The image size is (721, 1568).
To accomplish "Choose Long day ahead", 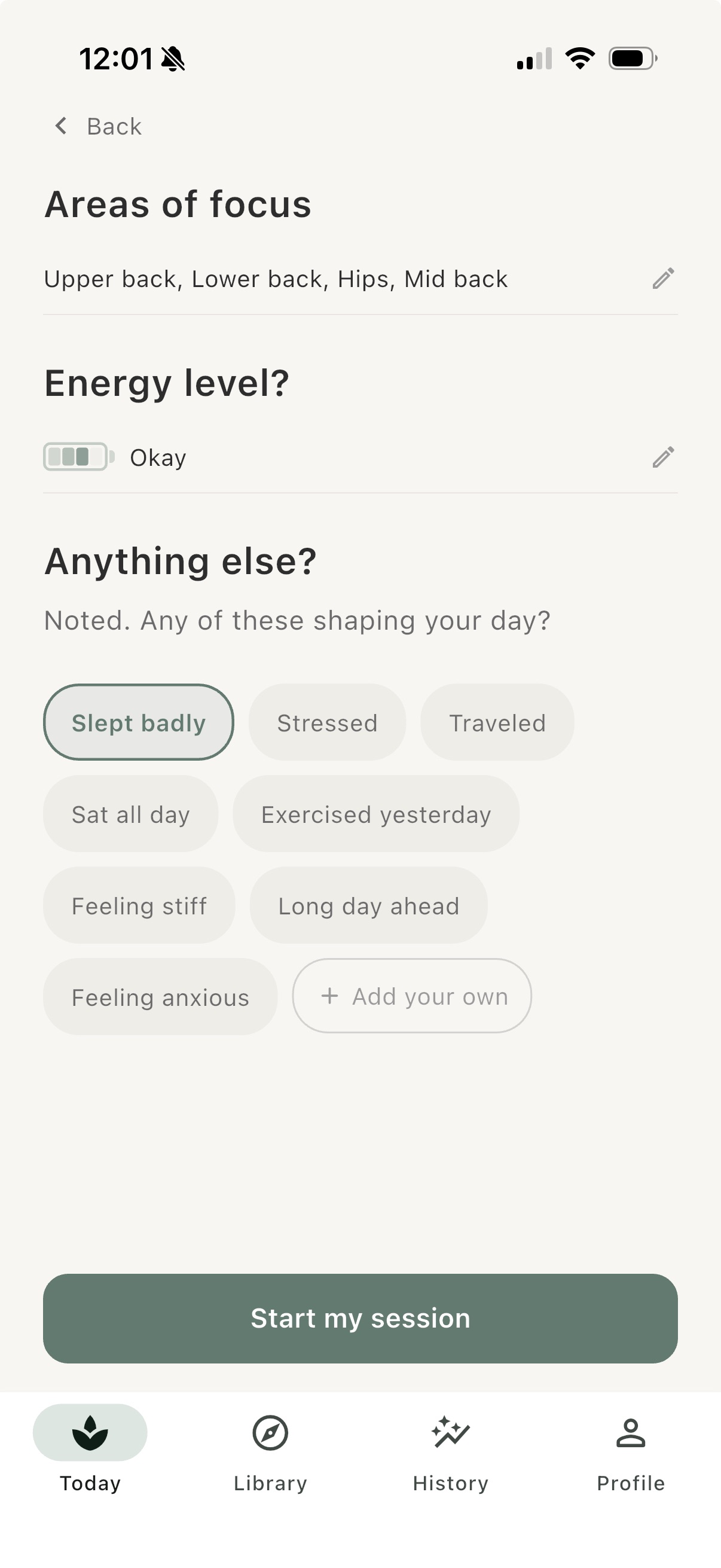I will point(368,905).
